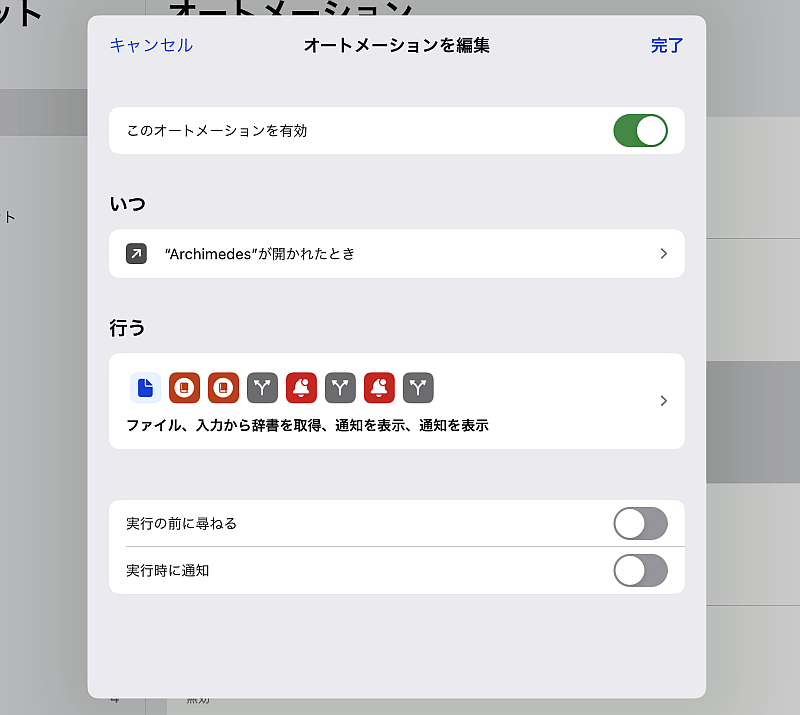The image size is (800, 715).
Task: Tap 完了 to save the automation
Action: pyautogui.click(x=666, y=45)
